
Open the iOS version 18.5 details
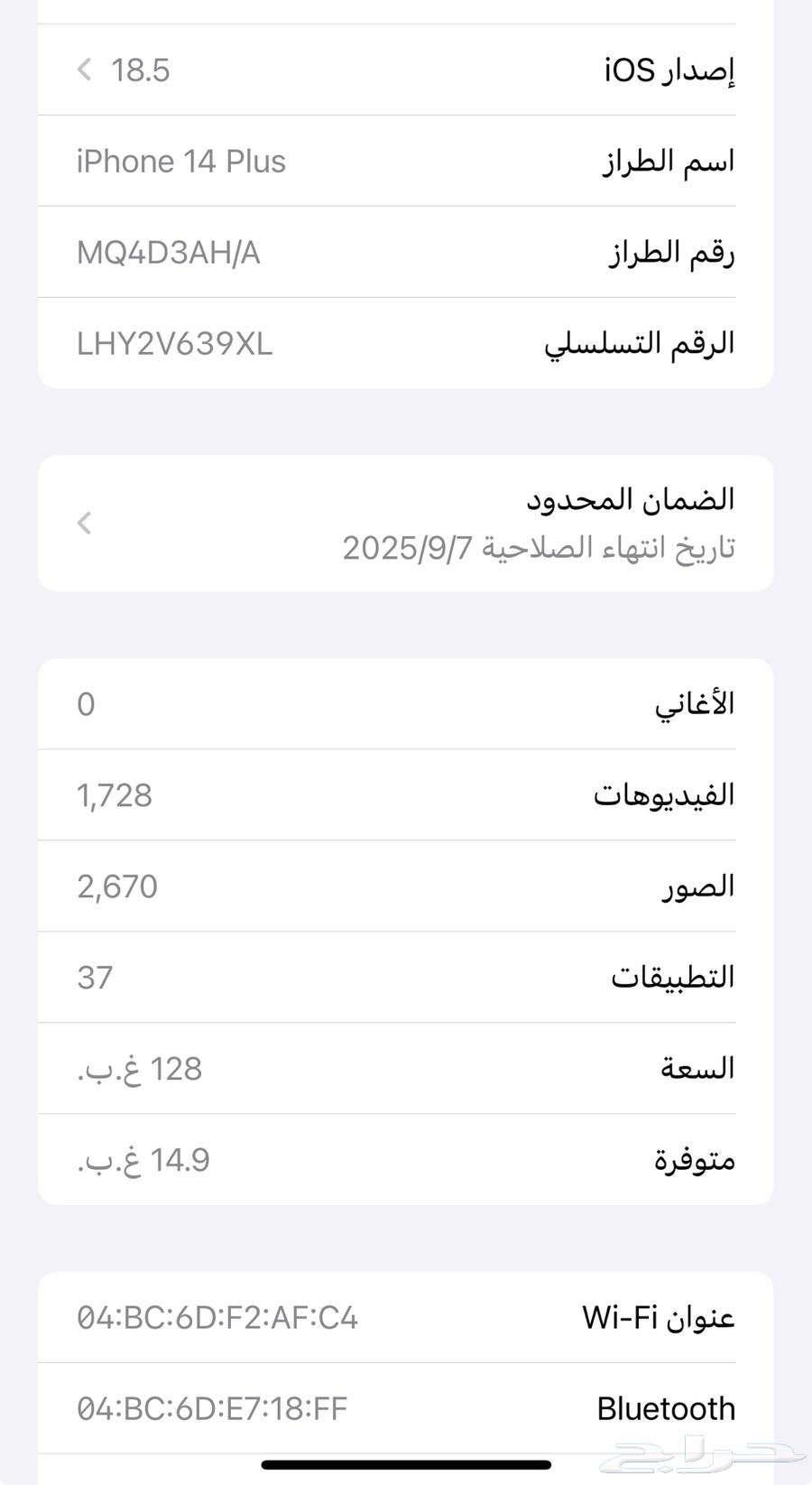(x=406, y=70)
